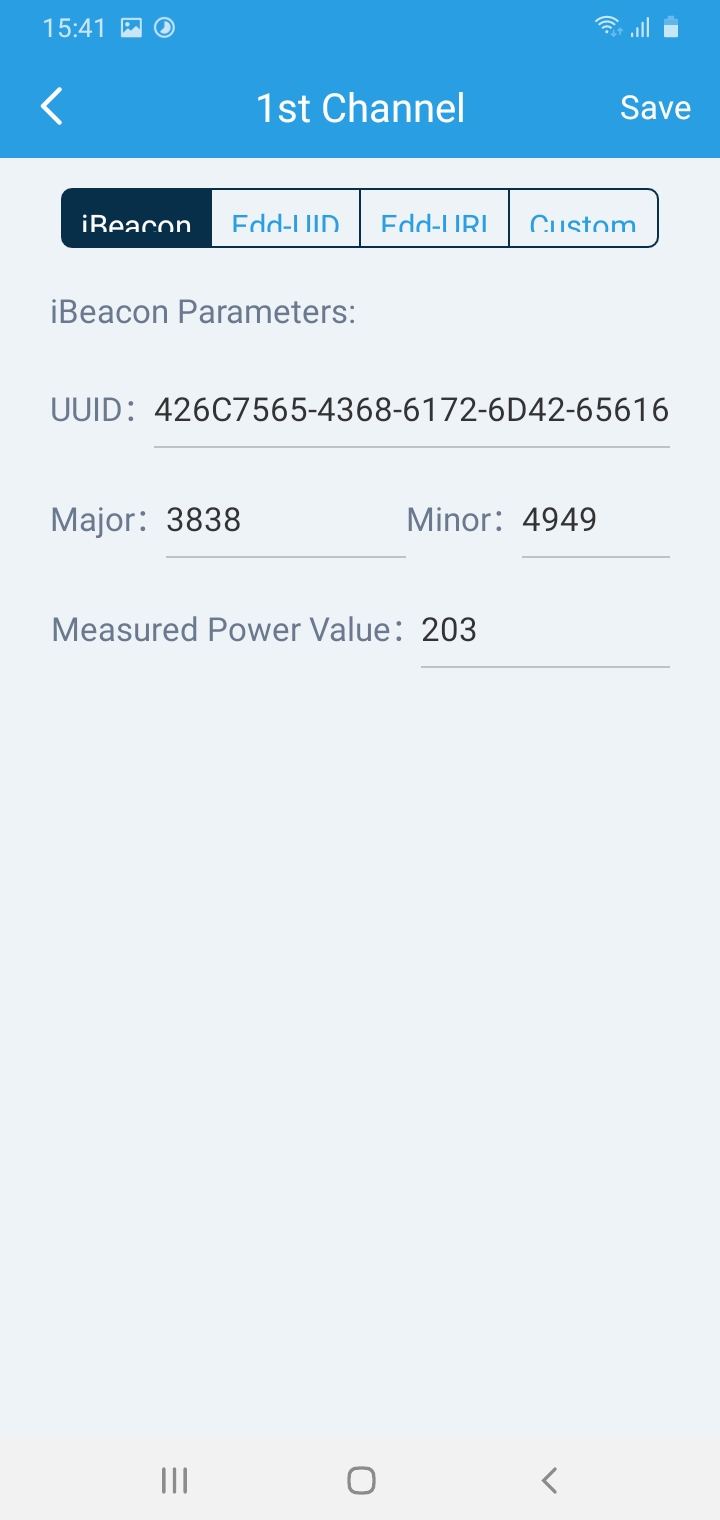Edit the Measured Power Value field
The image size is (720, 1520).
[545, 630]
